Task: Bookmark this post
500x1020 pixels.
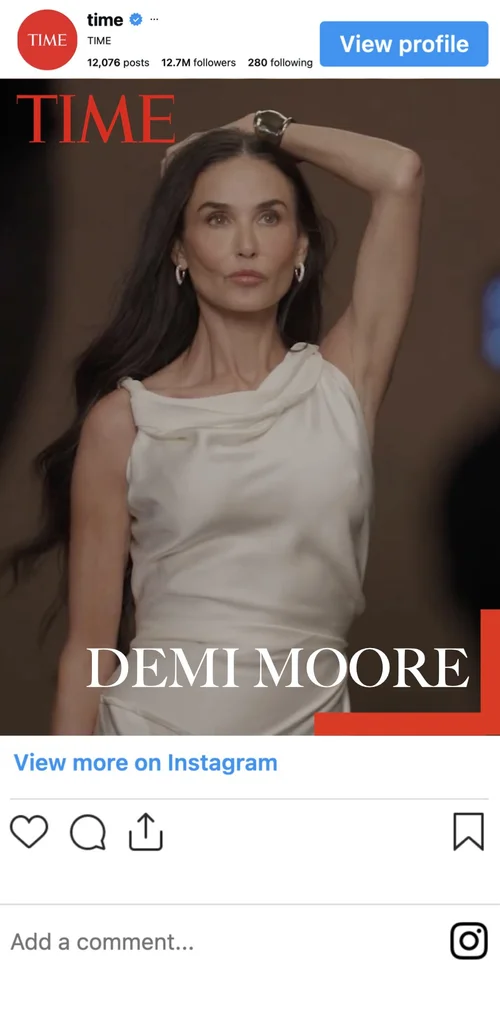Action: [469, 831]
